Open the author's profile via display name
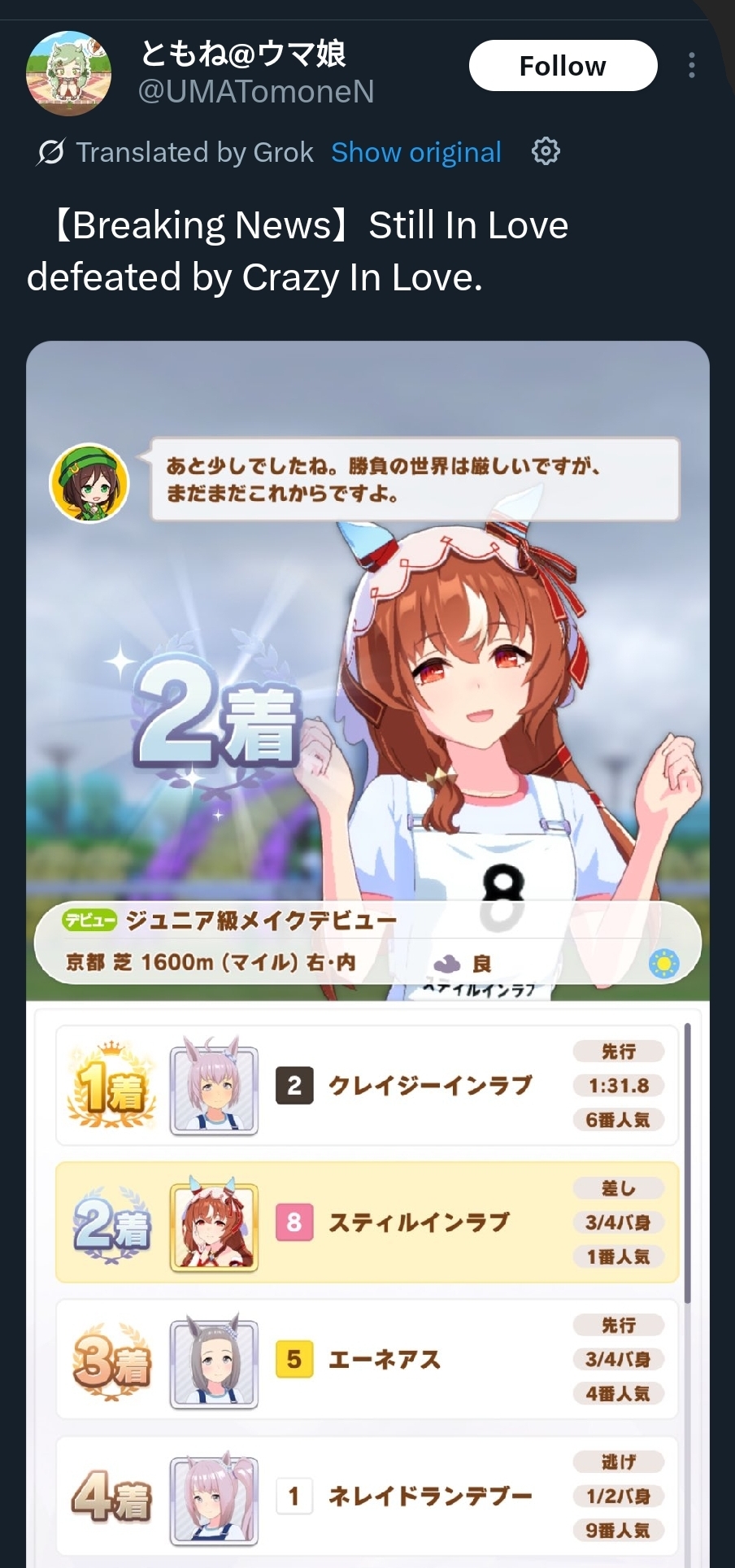This screenshot has height=1568, width=735. coord(243,54)
